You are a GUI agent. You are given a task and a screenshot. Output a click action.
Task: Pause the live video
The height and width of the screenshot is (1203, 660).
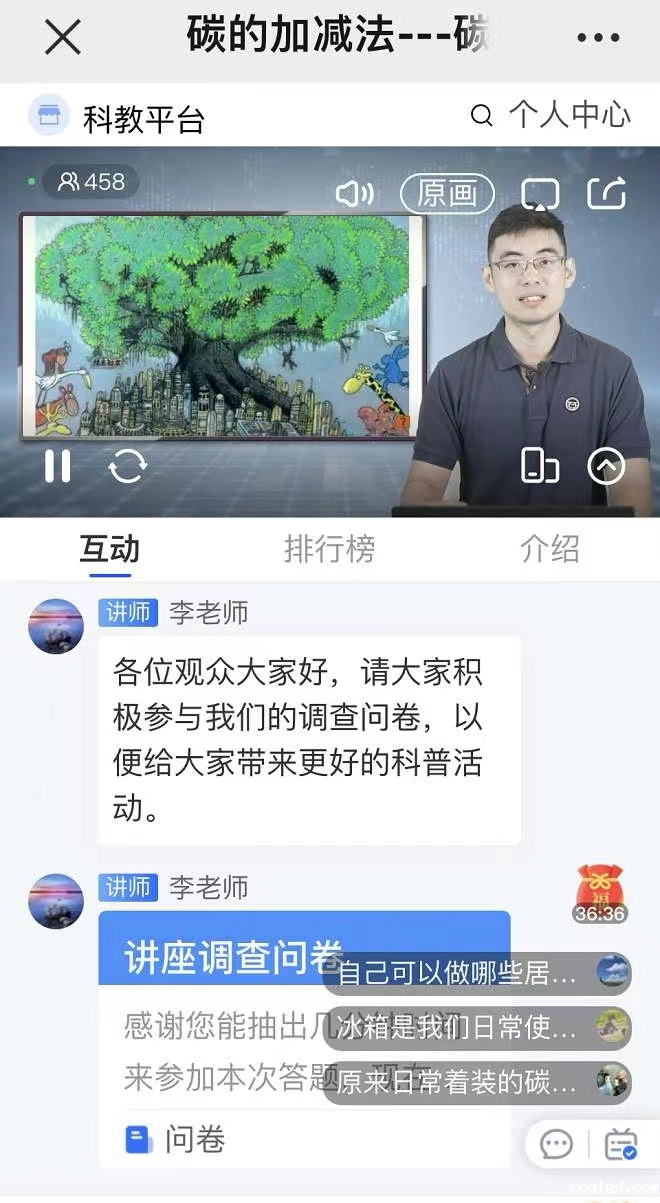[58, 466]
